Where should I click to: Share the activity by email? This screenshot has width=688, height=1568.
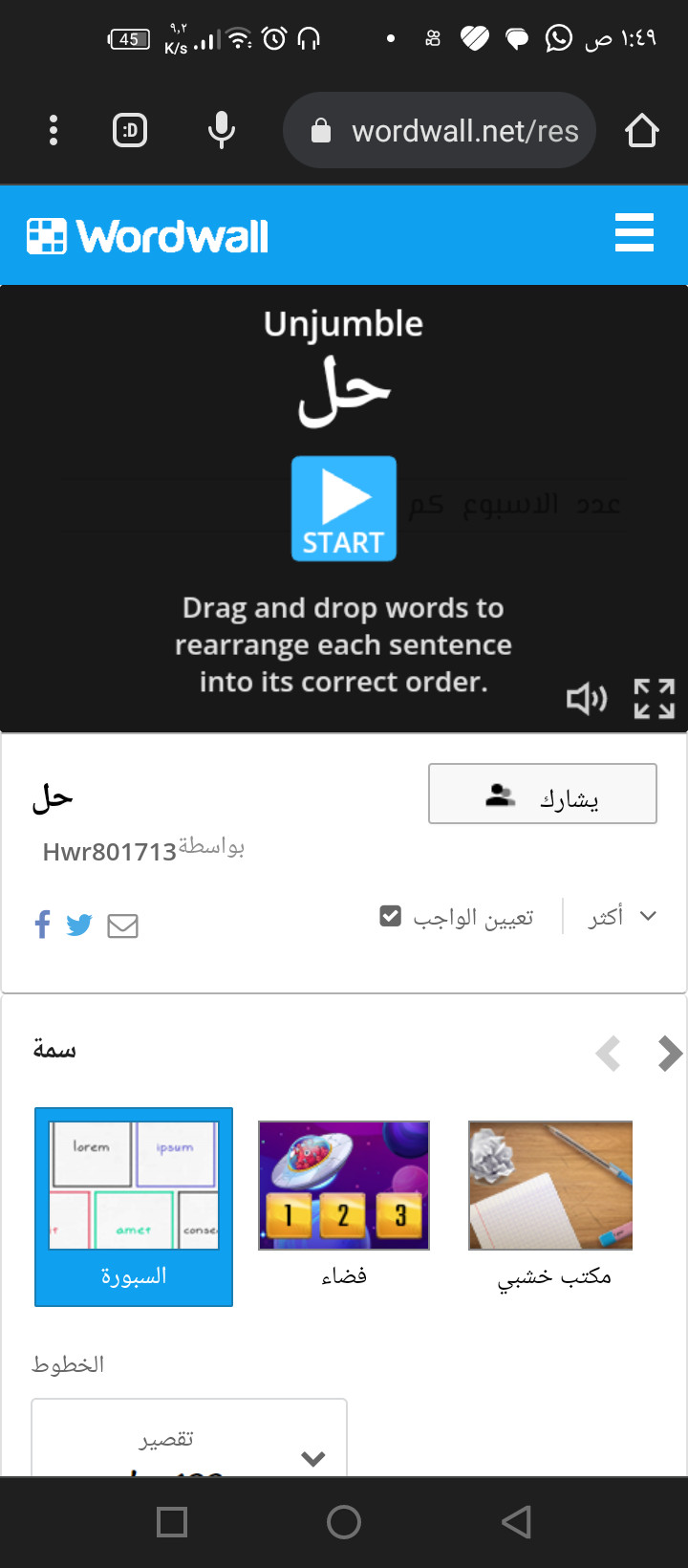122,926
